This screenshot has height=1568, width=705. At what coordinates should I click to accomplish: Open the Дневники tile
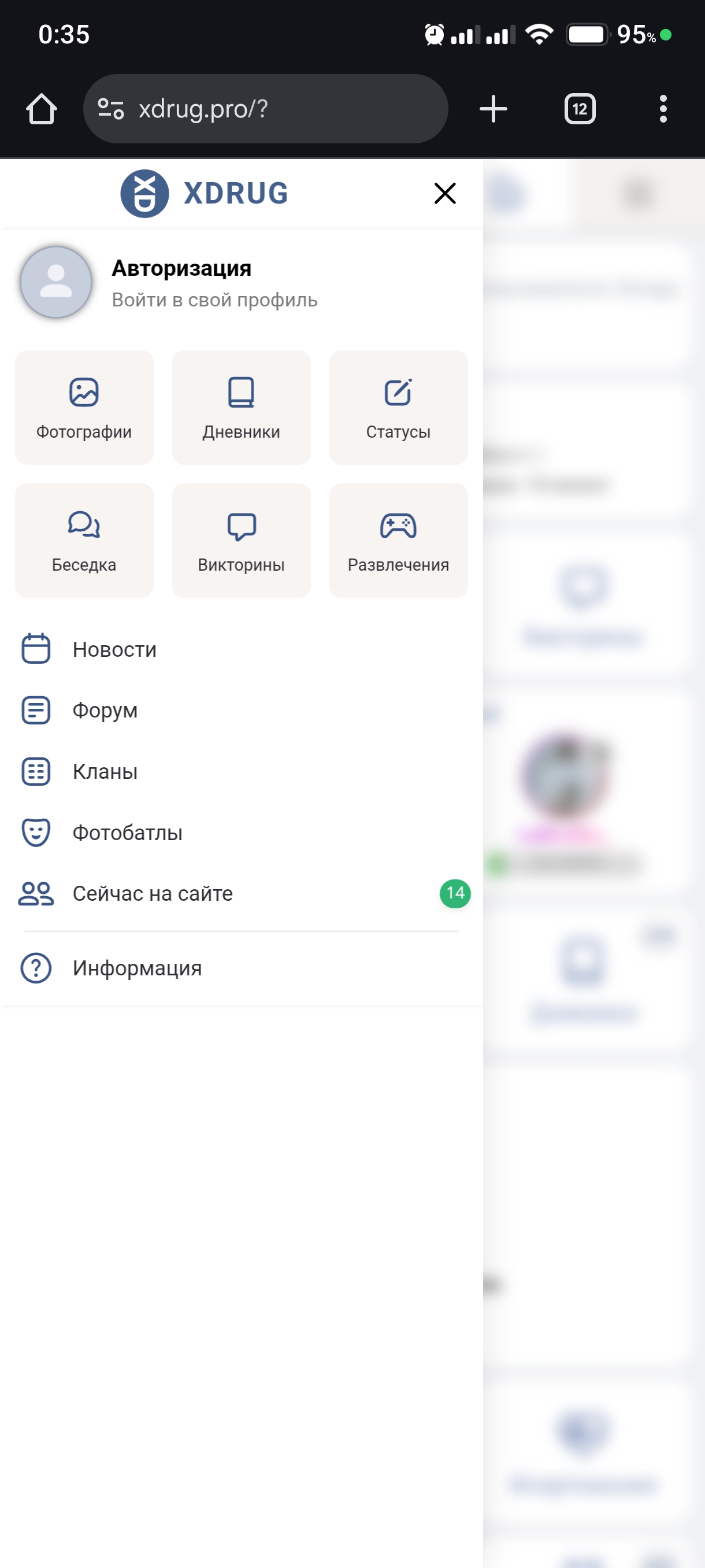click(241, 407)
